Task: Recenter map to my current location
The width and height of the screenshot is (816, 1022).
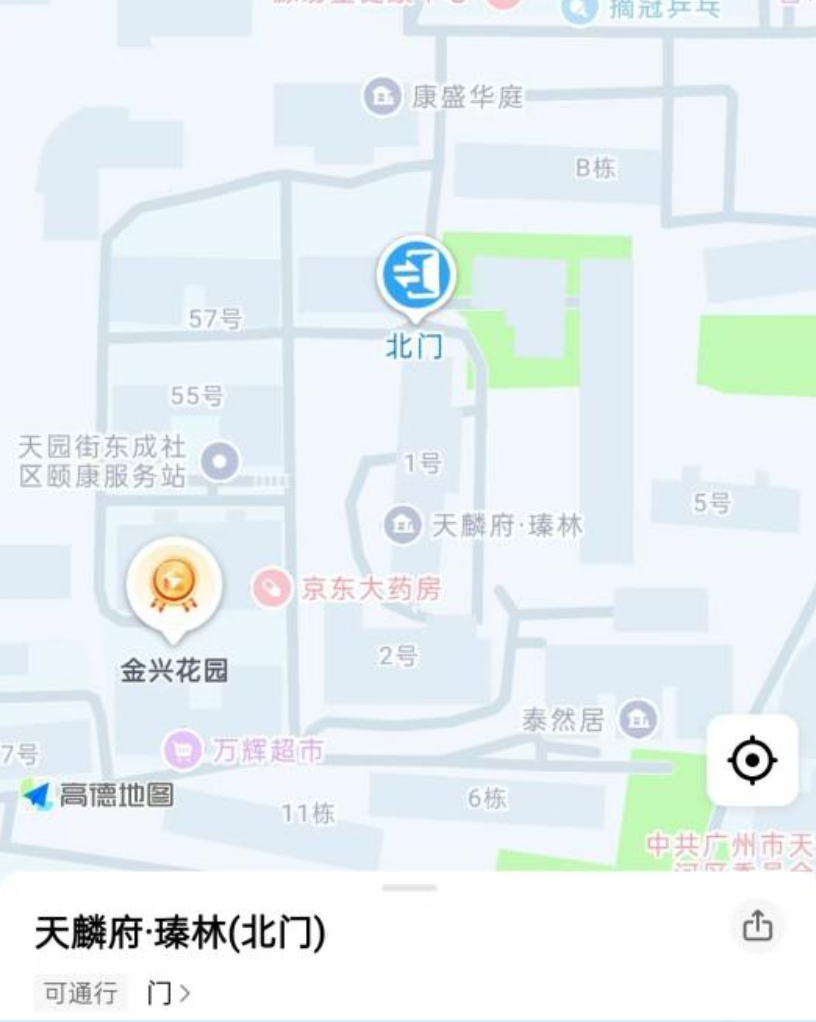Action: (752, 761)
